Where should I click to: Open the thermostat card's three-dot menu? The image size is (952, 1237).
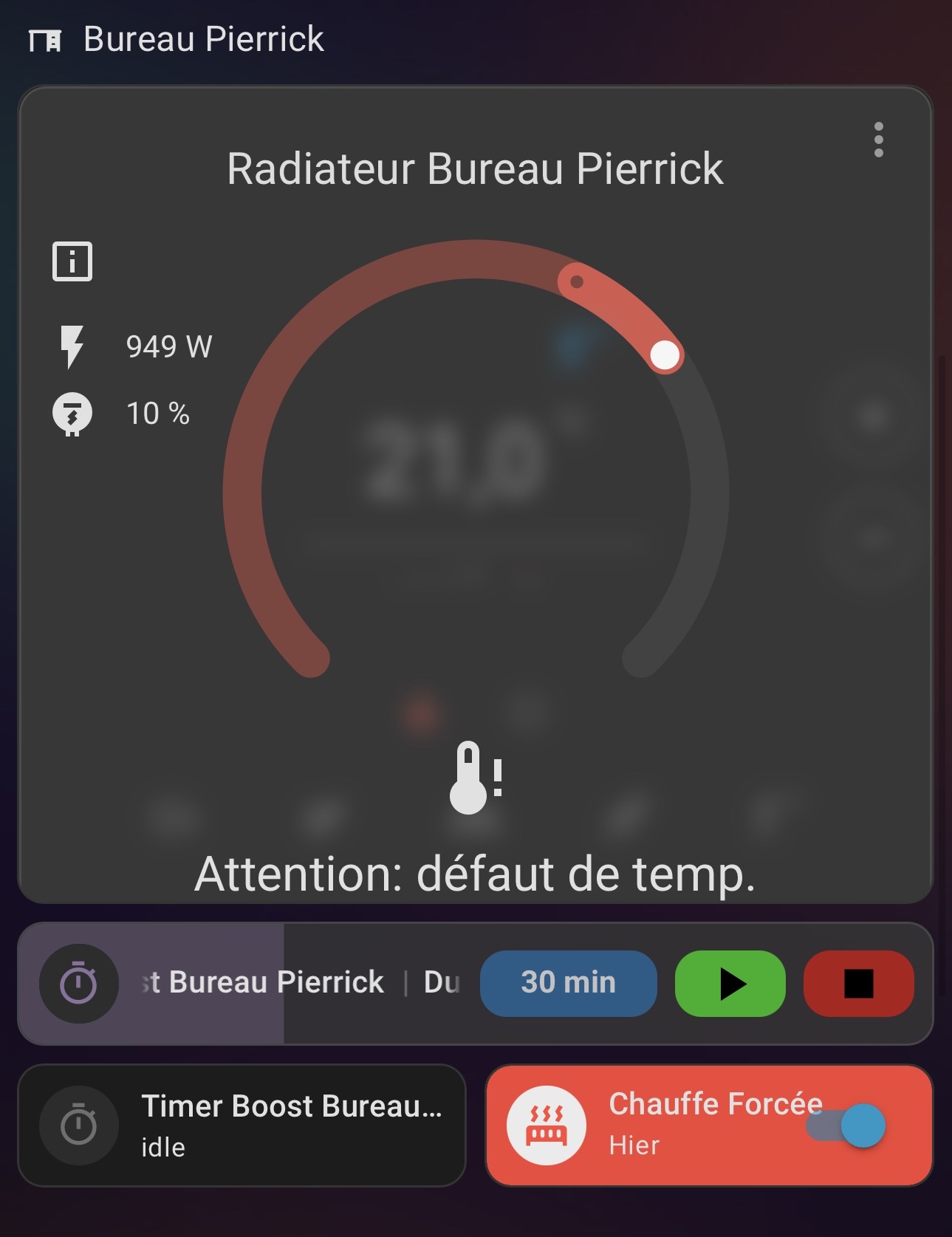[x=878, y=140]
